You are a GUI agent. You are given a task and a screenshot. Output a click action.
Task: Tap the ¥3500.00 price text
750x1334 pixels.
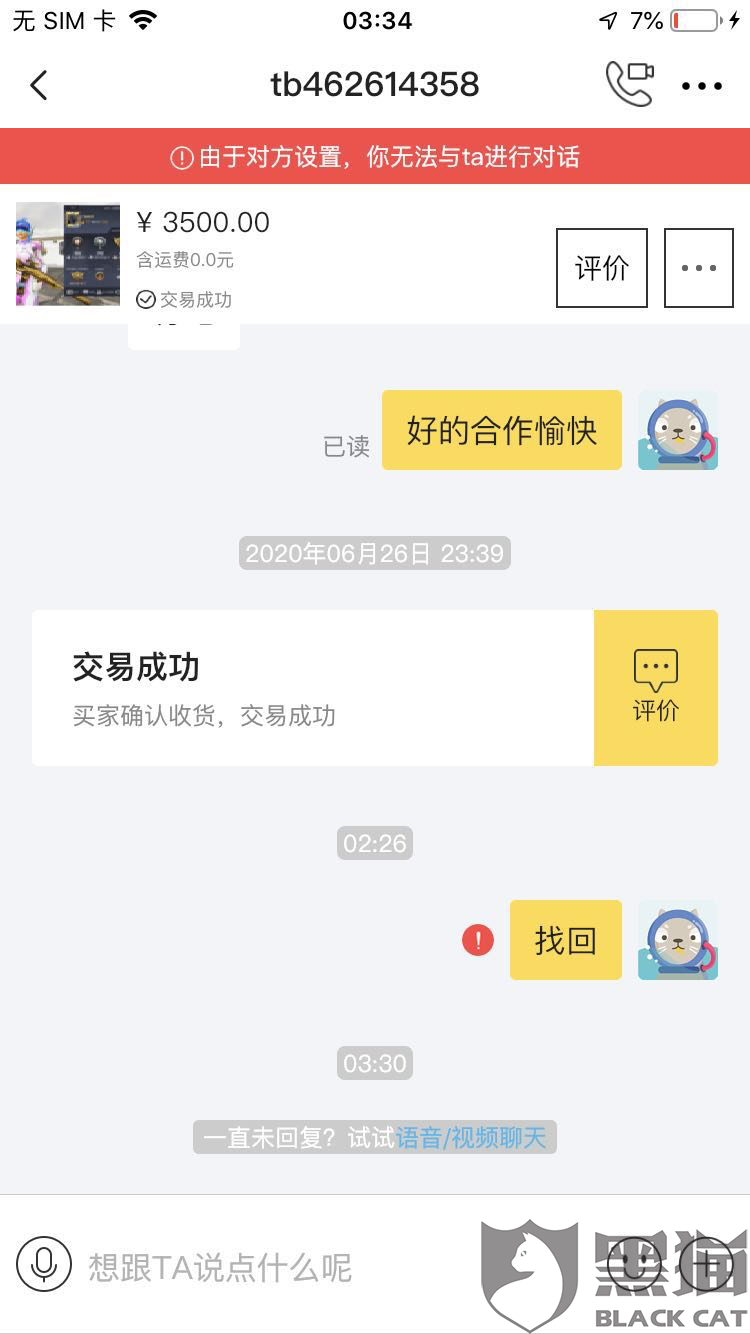[203, 223]
